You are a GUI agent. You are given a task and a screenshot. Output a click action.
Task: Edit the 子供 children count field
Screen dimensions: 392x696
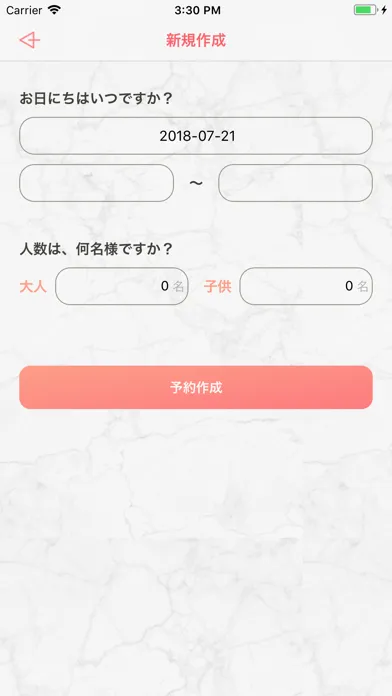coord(306,286)
